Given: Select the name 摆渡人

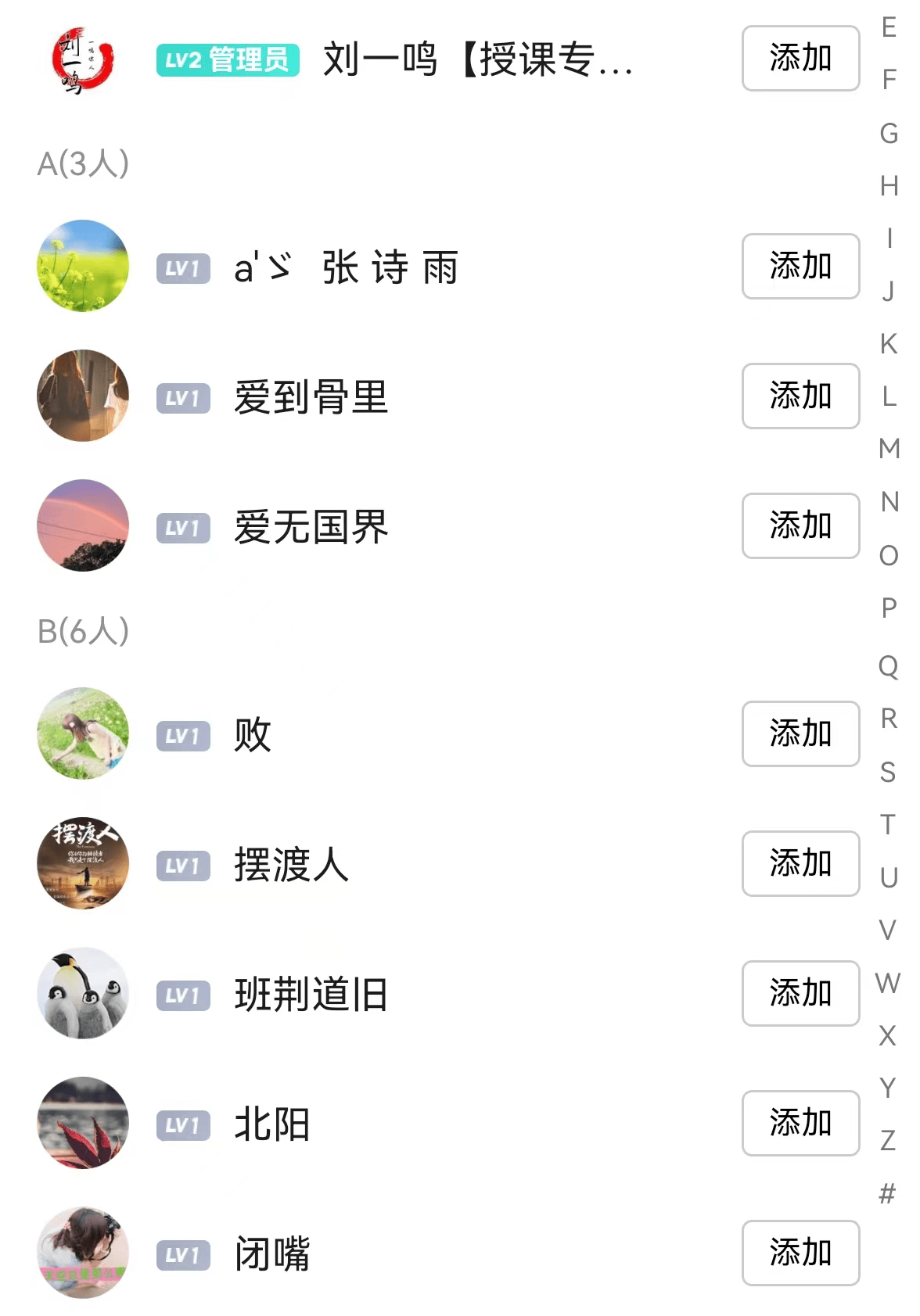Looking at the screenshot, I should 291,864.
